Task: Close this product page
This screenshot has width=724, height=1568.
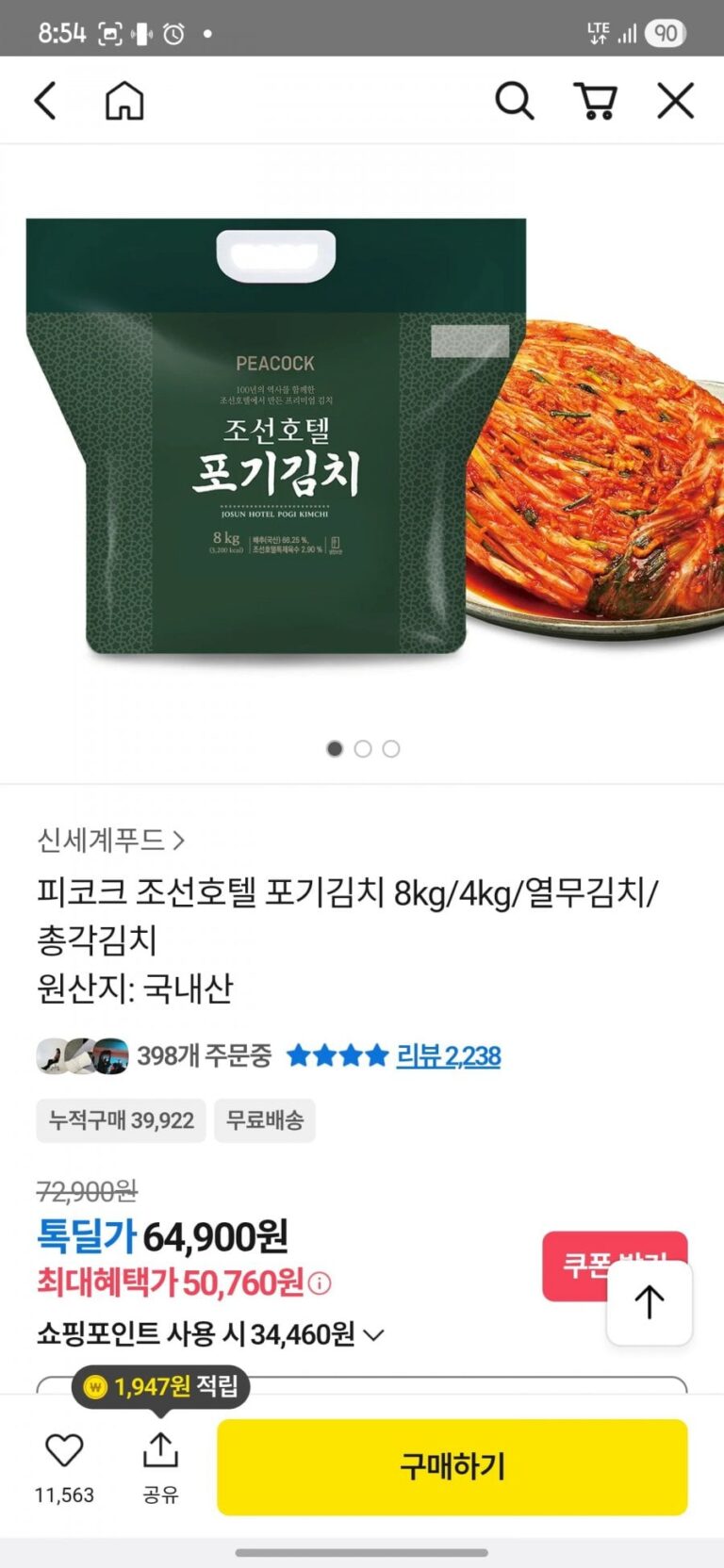Action: pyautogui.click(x=675, y=101)
